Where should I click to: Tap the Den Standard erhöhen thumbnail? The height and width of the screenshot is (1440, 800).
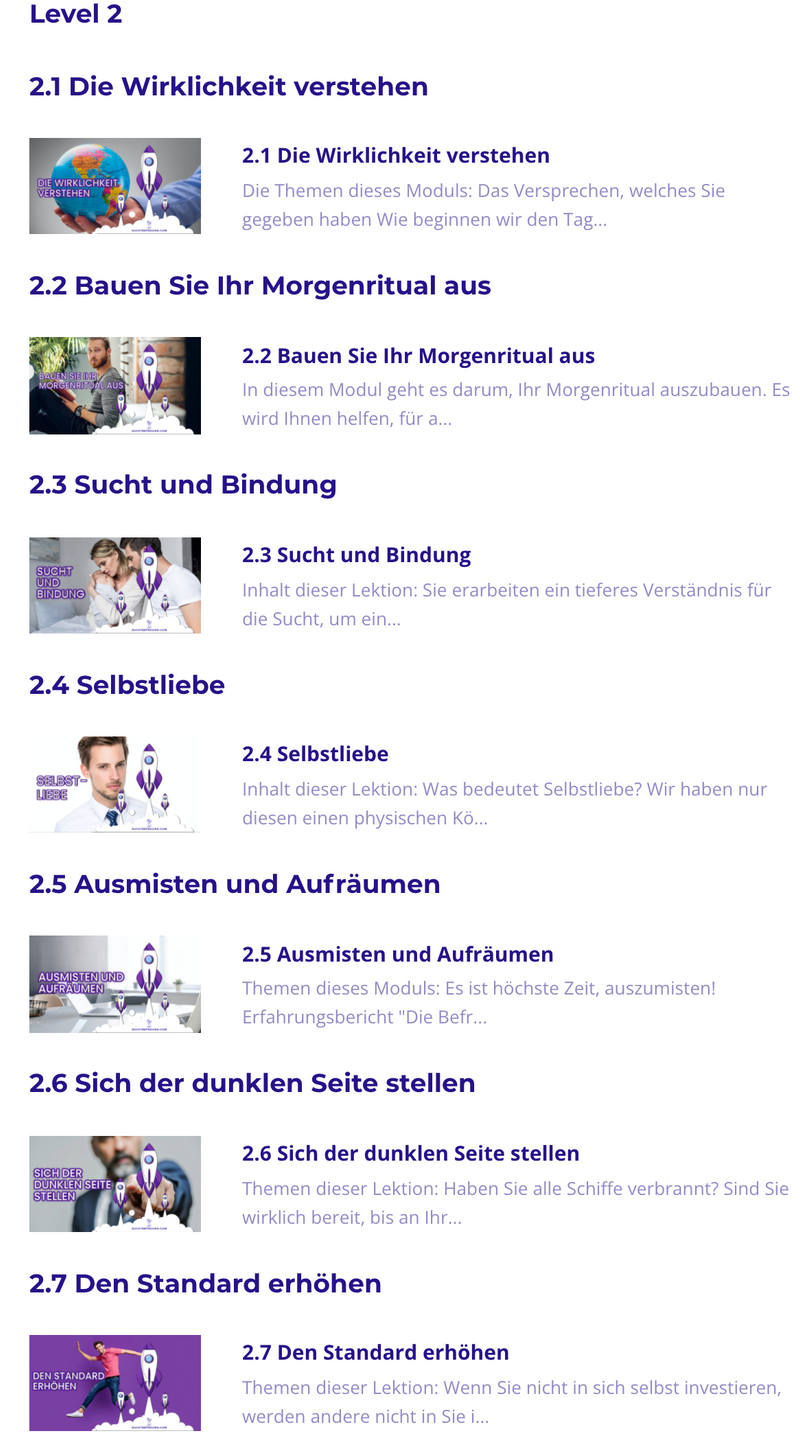[x=115, y=1383]
